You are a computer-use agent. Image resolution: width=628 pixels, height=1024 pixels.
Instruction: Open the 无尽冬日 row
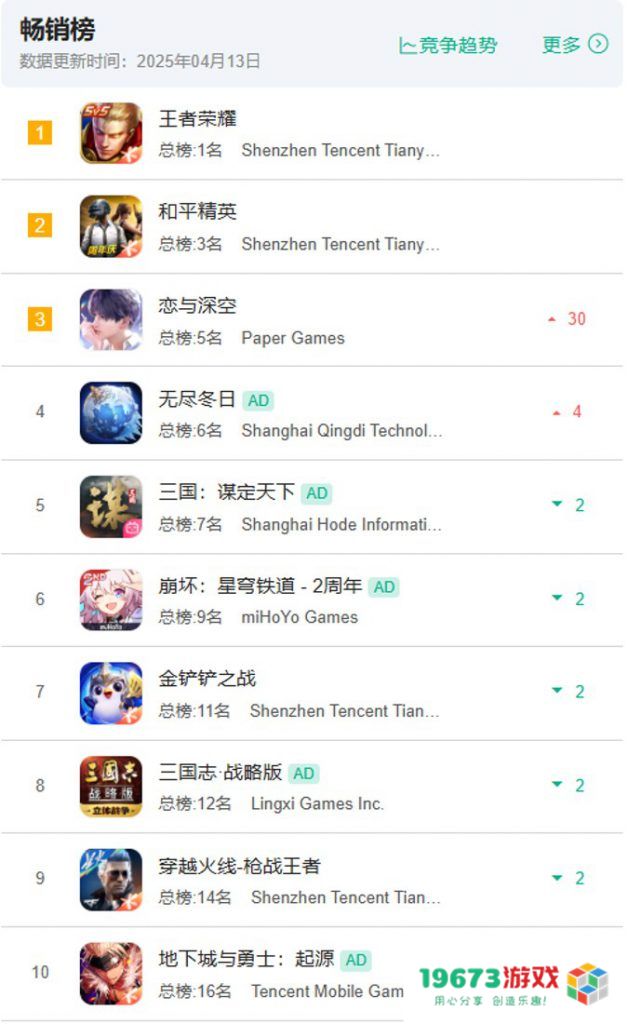tap(312, 413)
